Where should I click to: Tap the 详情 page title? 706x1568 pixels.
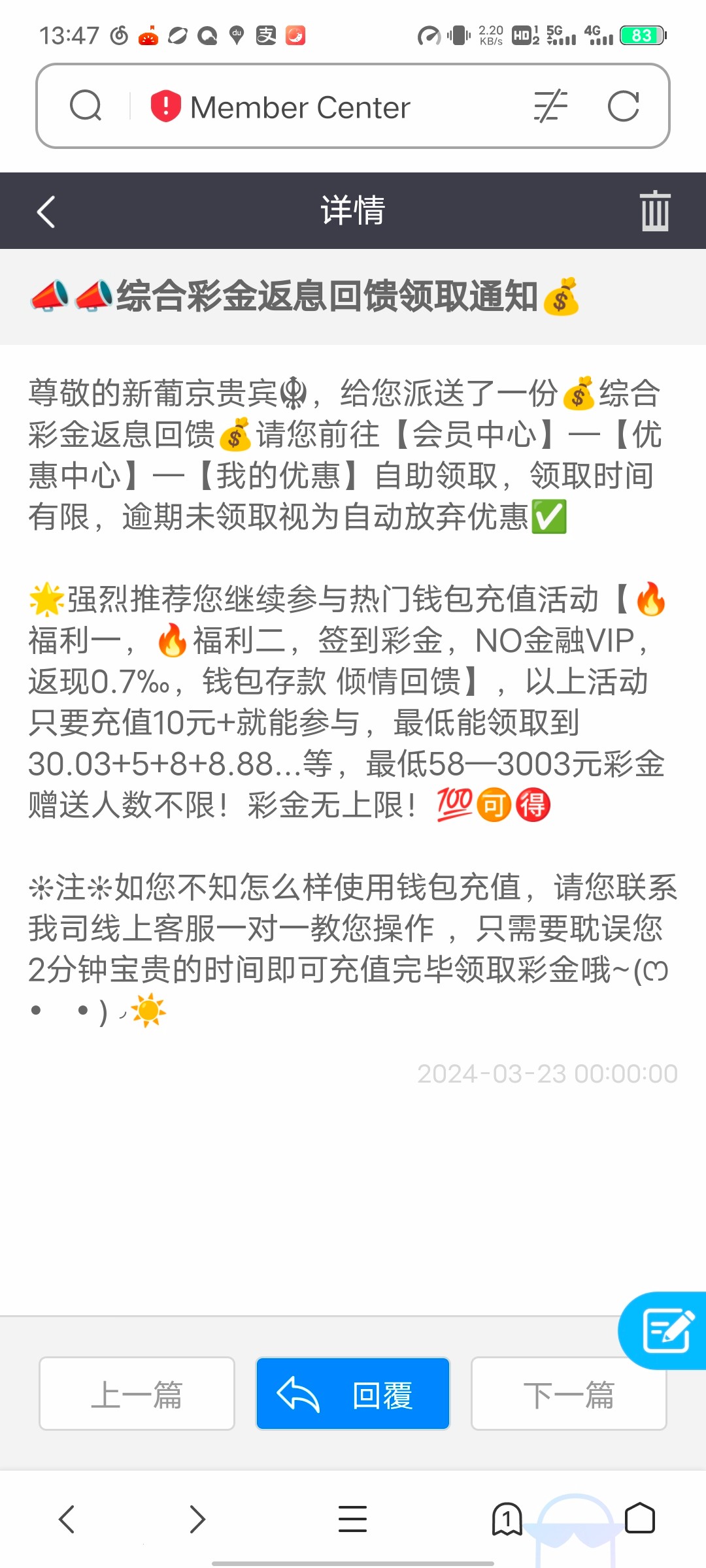[x=352, y=210]
